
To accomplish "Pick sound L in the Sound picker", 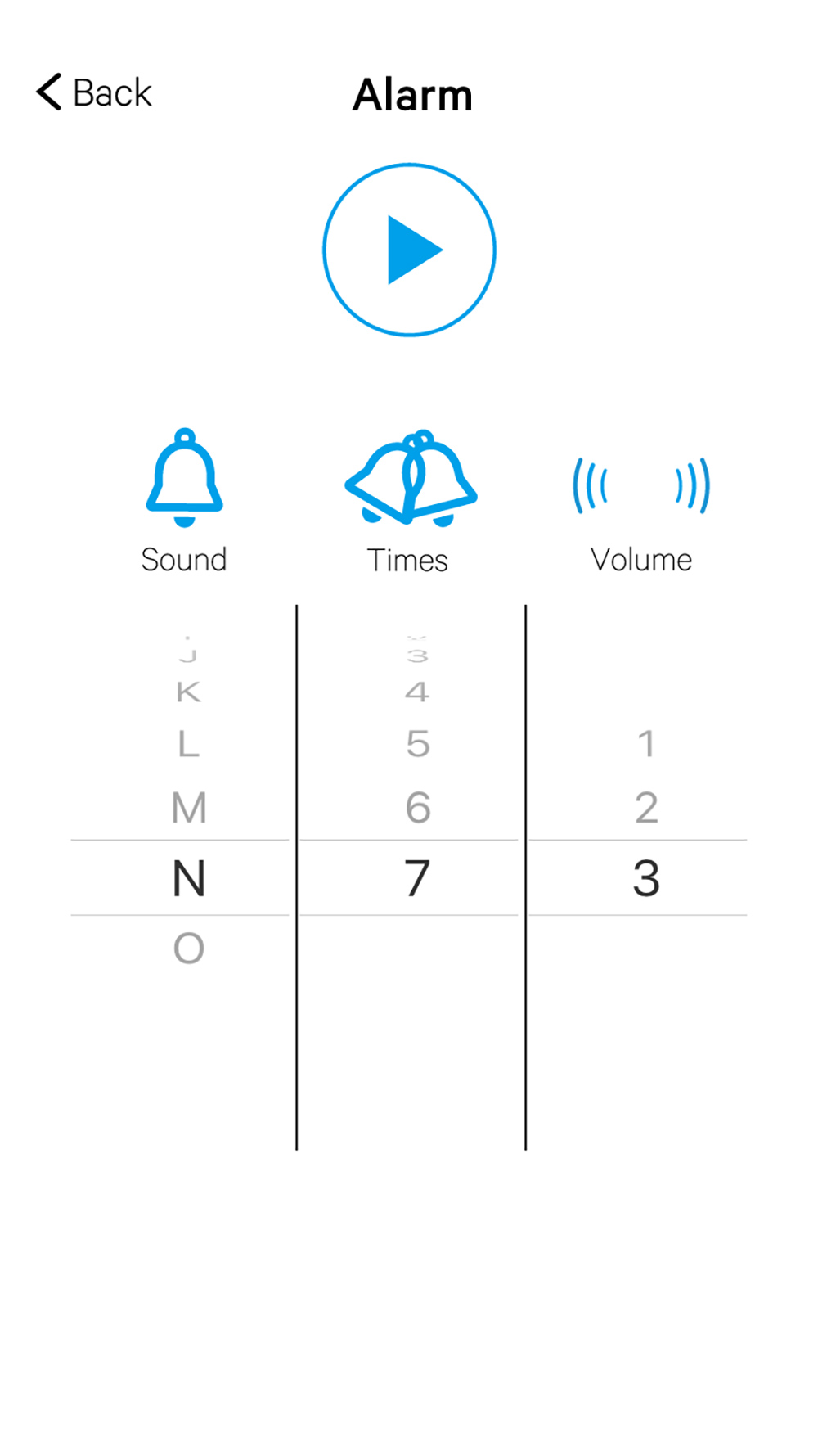I will (189, 744).
